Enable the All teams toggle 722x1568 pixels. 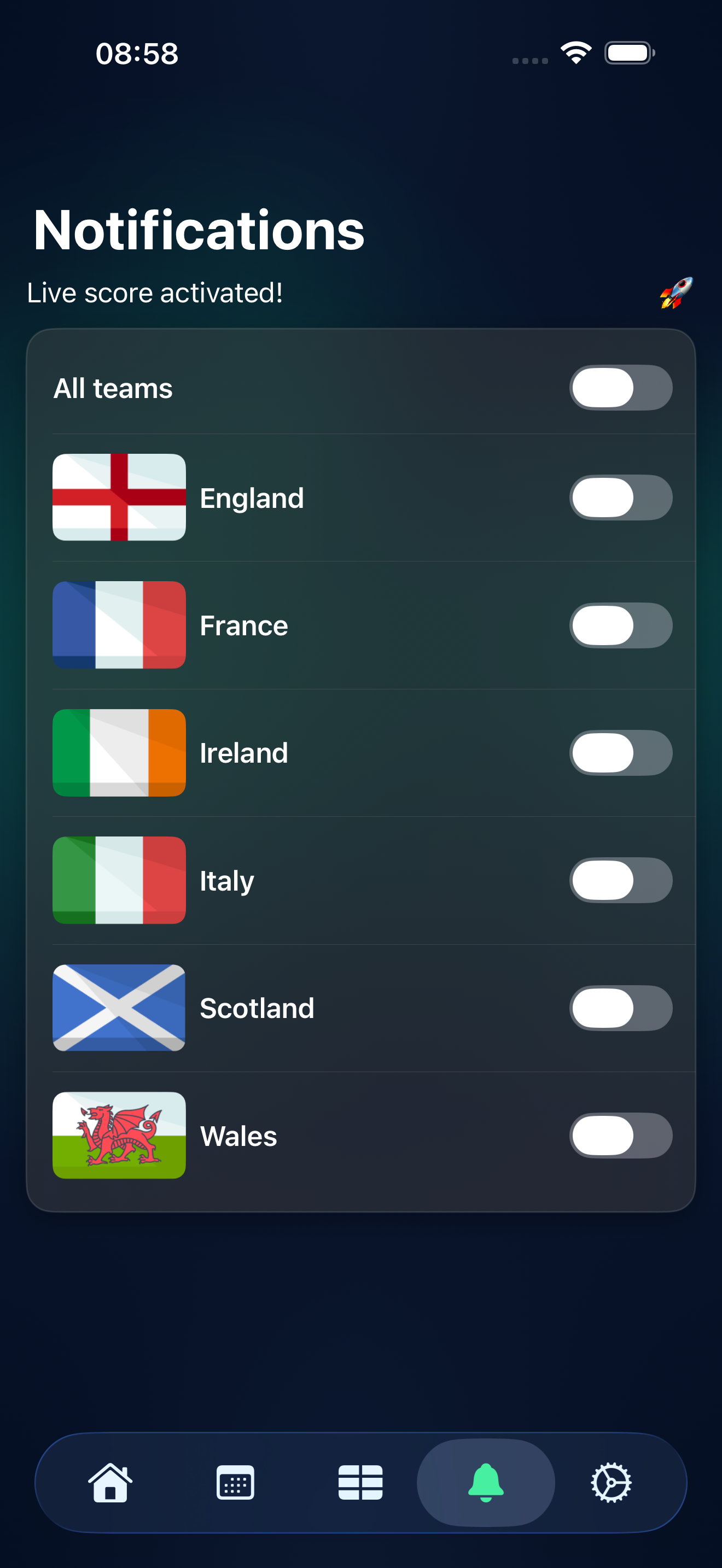click(621, 388)
